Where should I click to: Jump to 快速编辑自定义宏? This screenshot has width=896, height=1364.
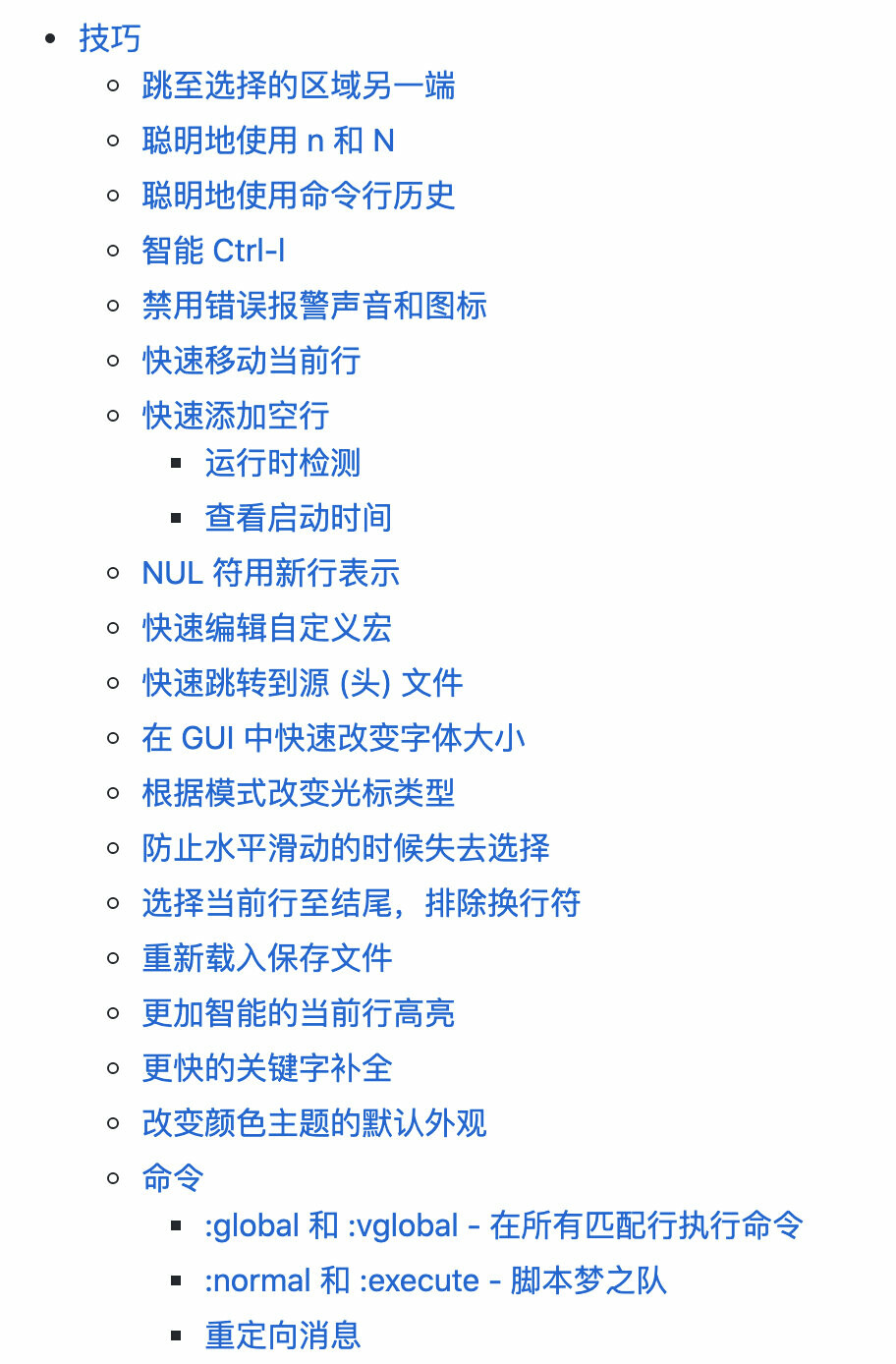[266, 628]
